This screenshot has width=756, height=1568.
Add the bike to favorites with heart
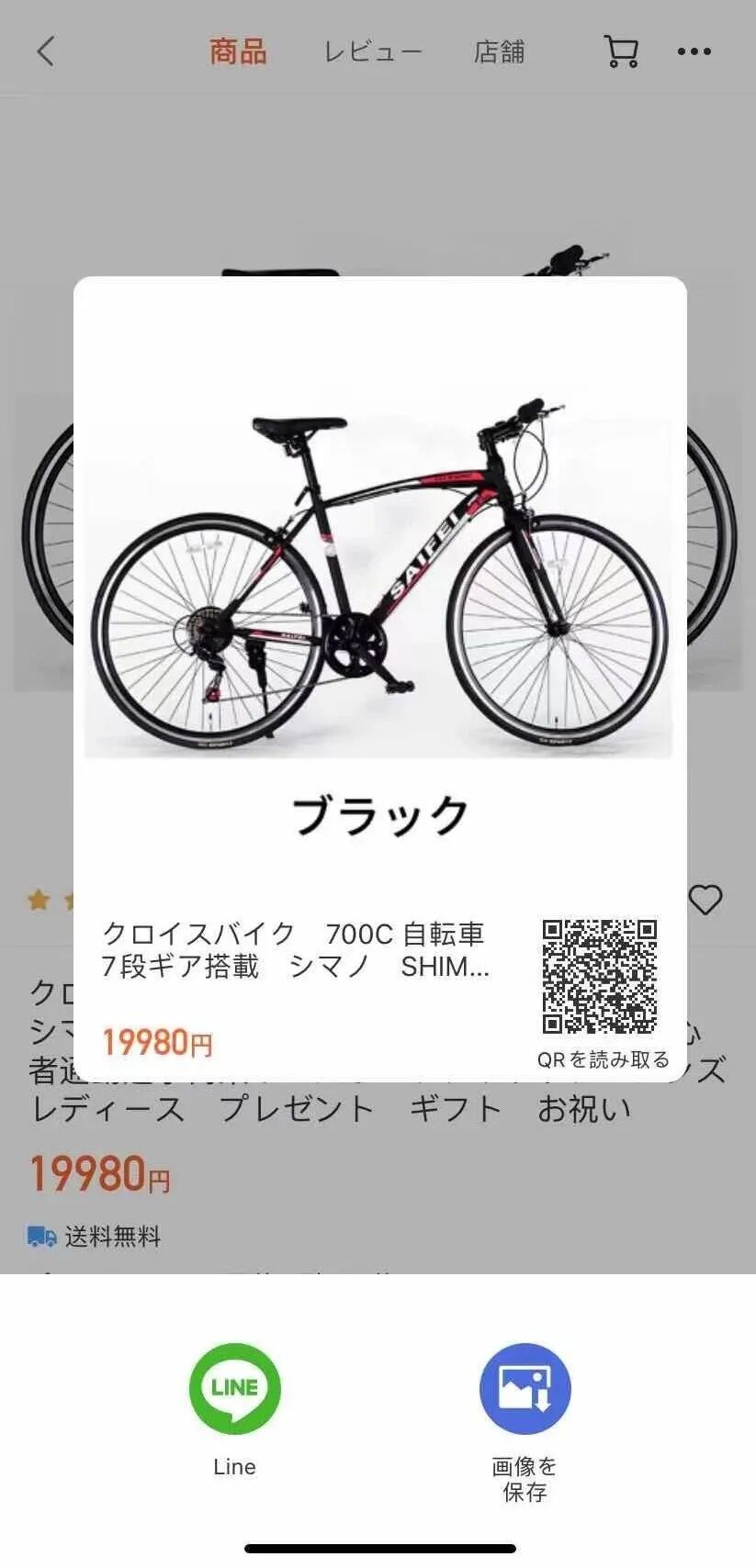(705, 900)
